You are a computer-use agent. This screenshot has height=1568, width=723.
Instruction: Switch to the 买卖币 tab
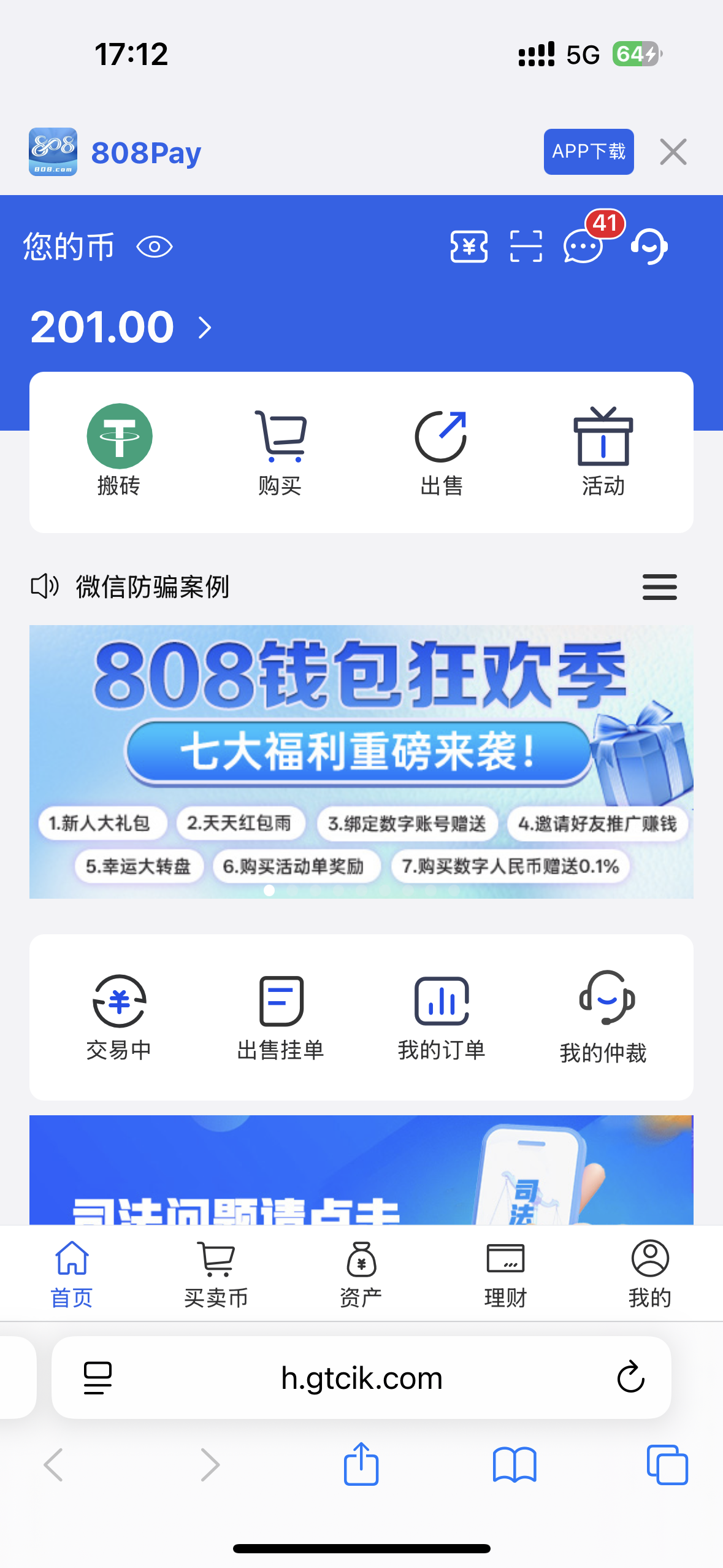tap(216, 1273)
